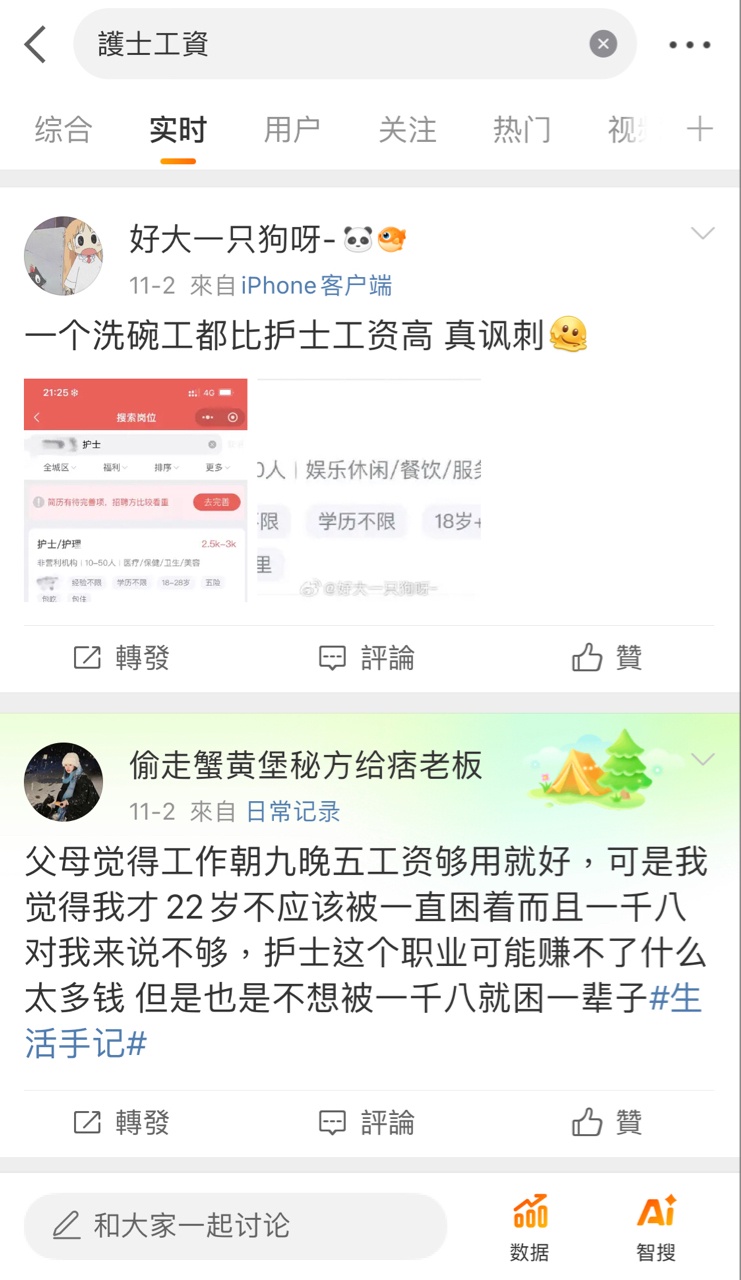Switch to the 热门 tab

pos(522,130)
